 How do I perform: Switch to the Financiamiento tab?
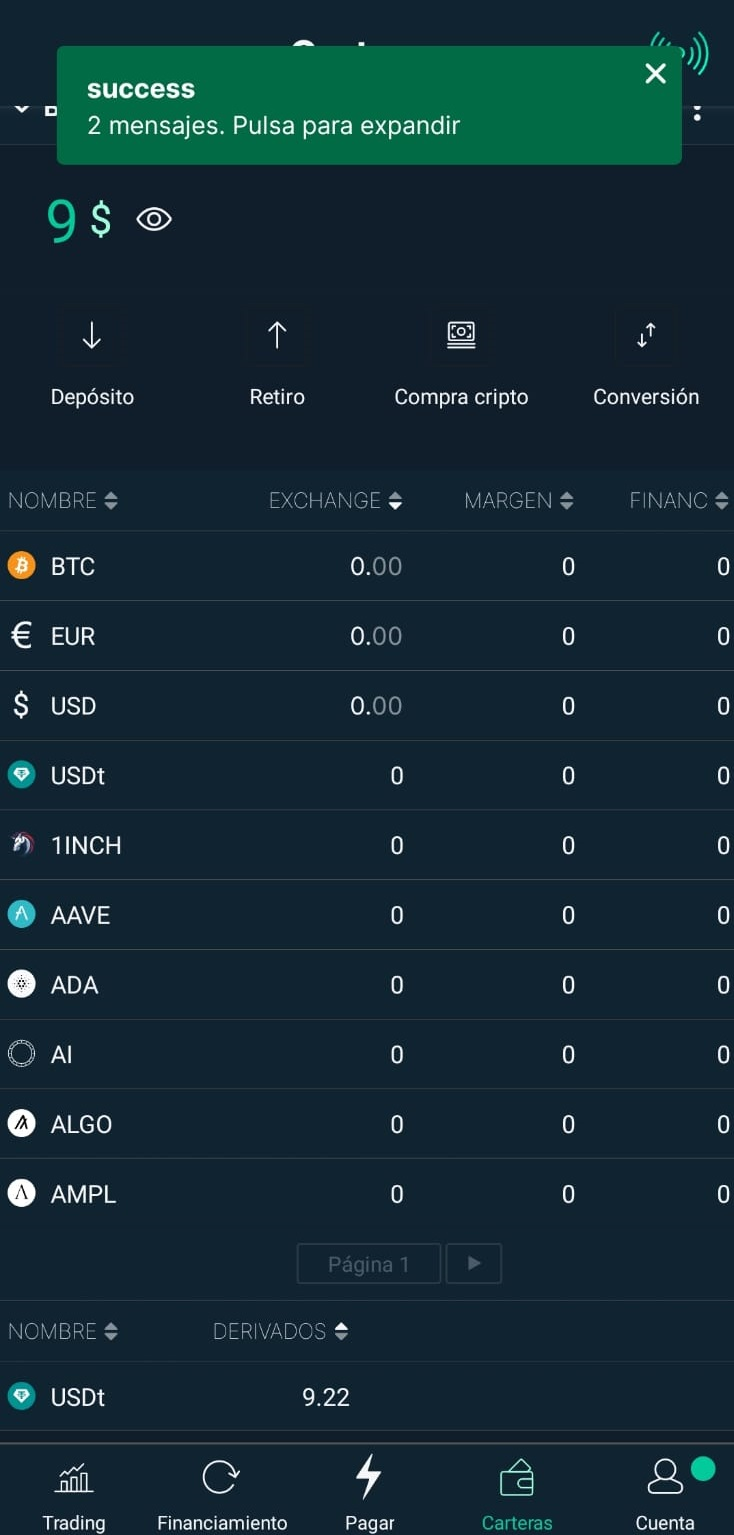tap(222, 1494)
